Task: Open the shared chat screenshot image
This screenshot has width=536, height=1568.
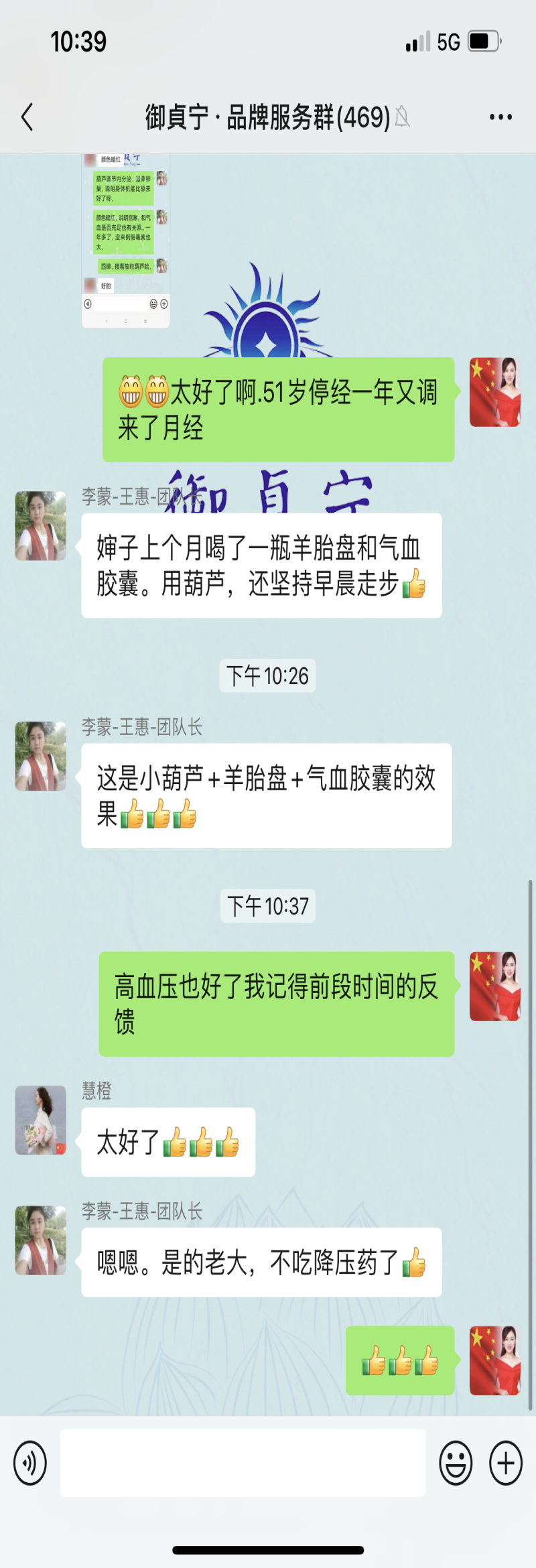Action: pos(126,241)
